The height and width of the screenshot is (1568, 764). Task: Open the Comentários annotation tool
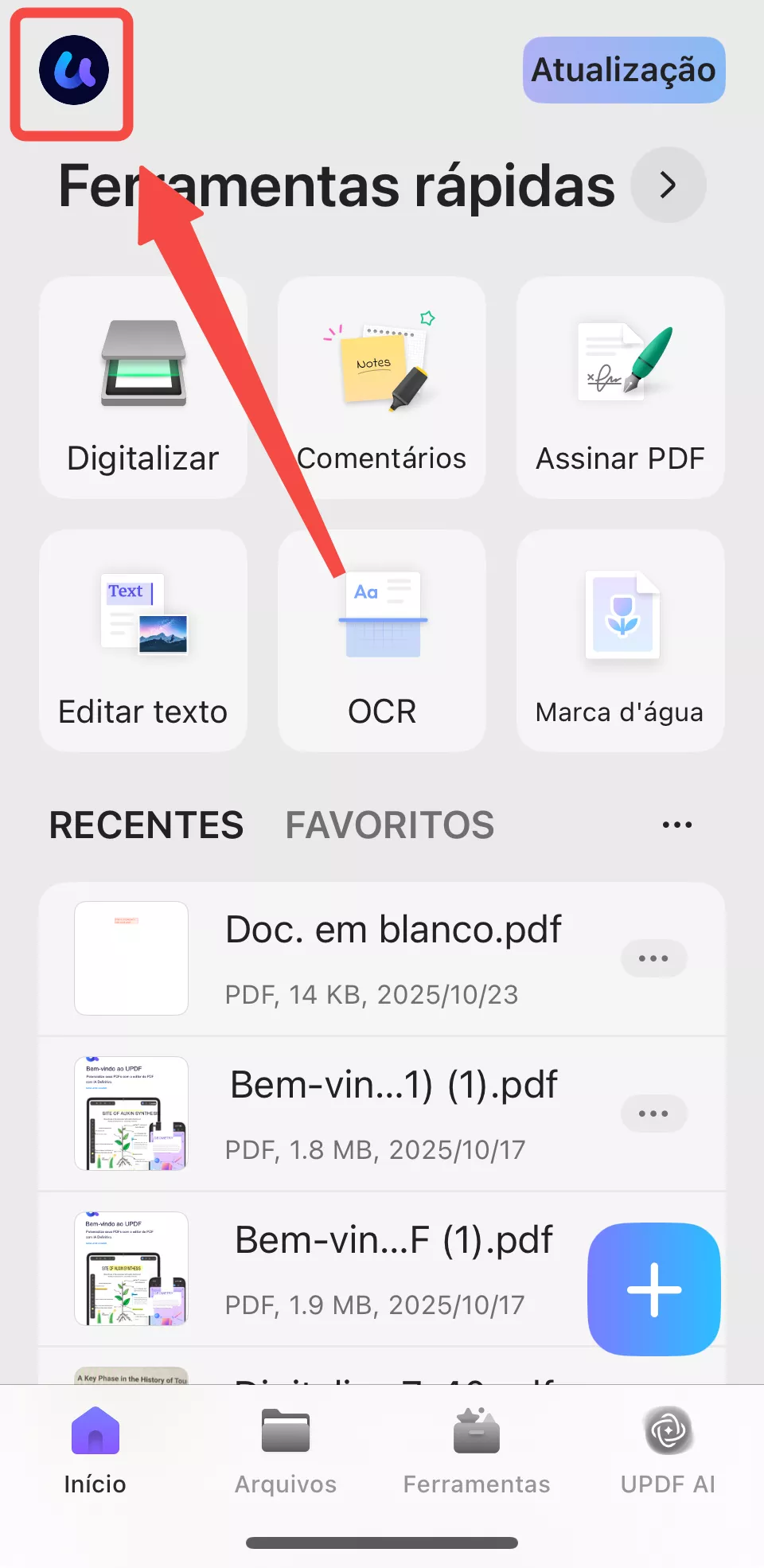382,388
